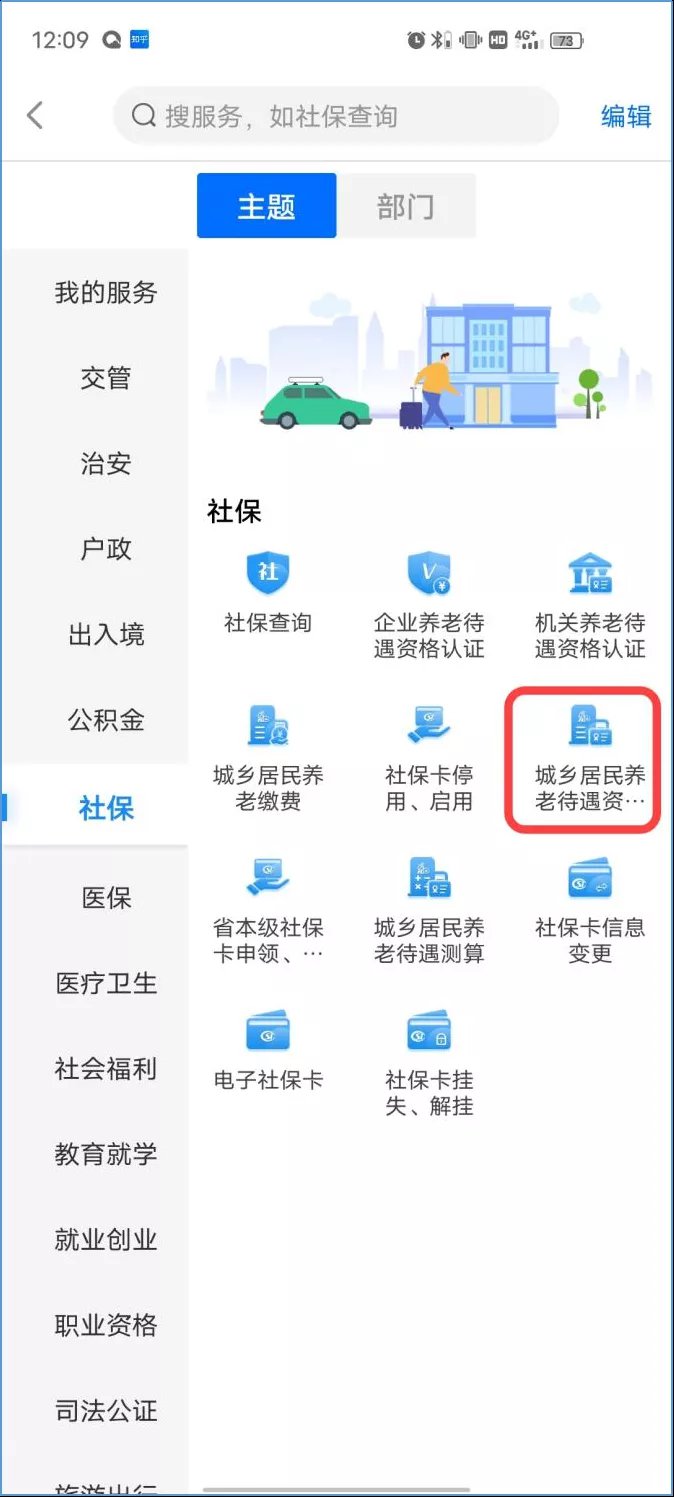Launch 电子社保卡
Screen dimensions: 674x1497
(268, 1052)
